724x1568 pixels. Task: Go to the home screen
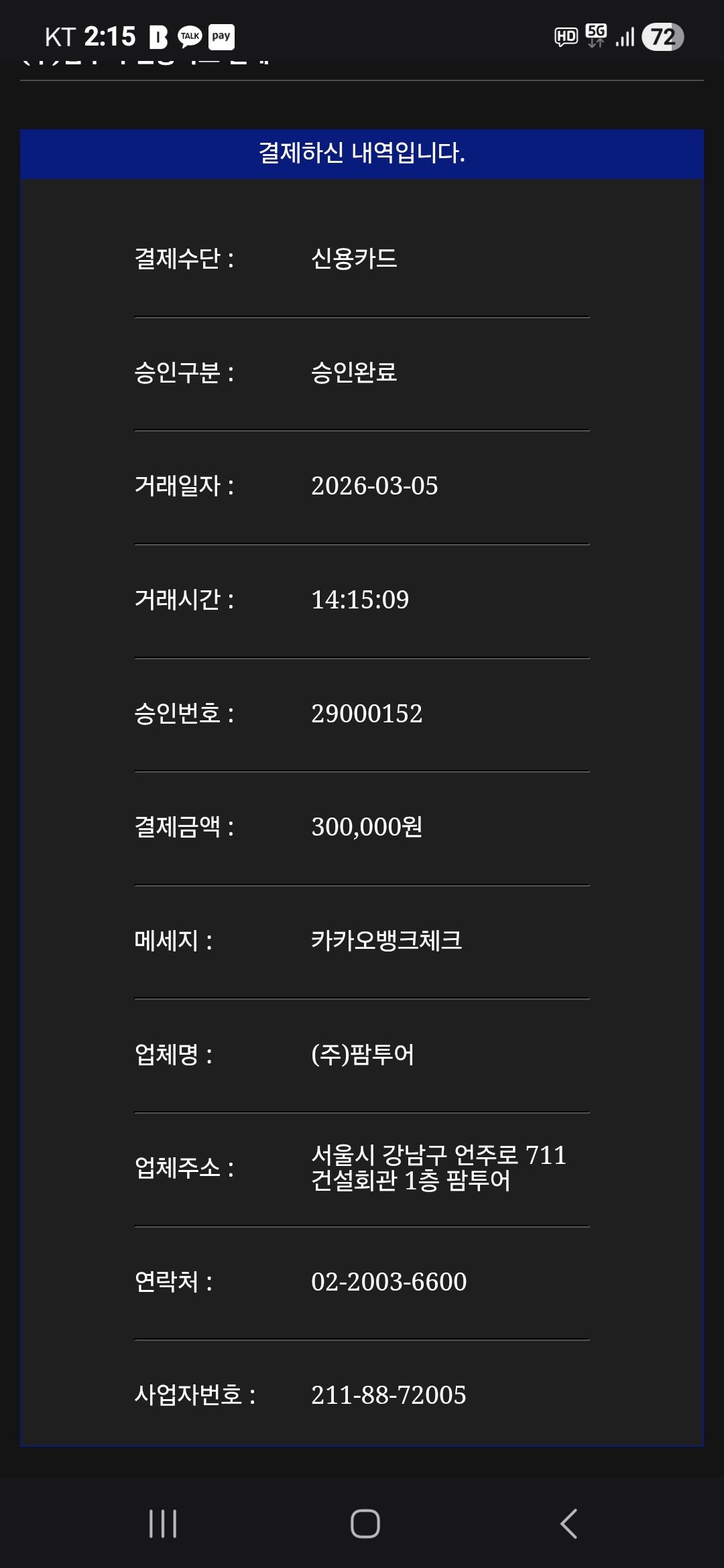[365, 1523]
